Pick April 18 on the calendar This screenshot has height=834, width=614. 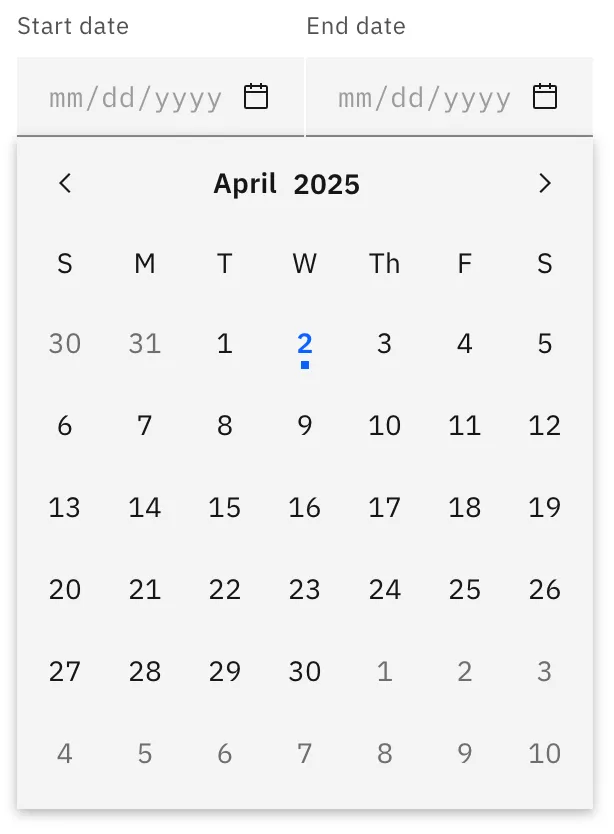click(465, 508)
